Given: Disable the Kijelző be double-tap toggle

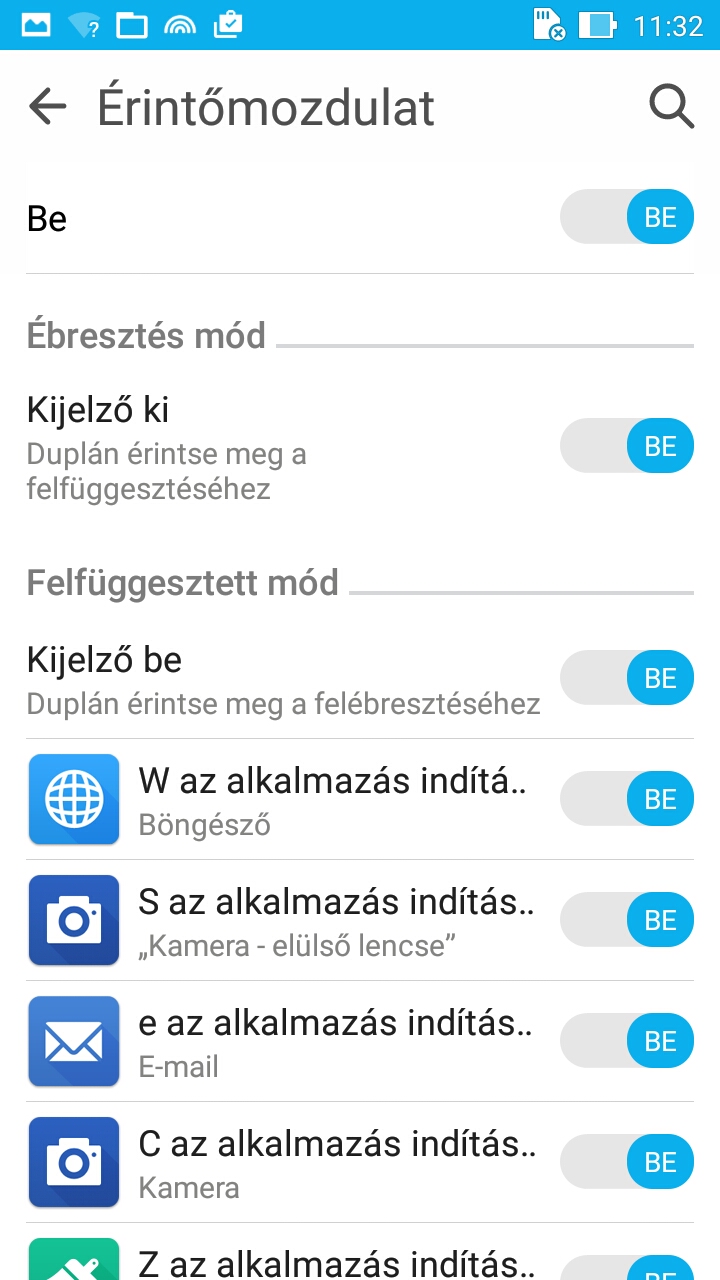Looking at the screenshot, I should point(626,678).
